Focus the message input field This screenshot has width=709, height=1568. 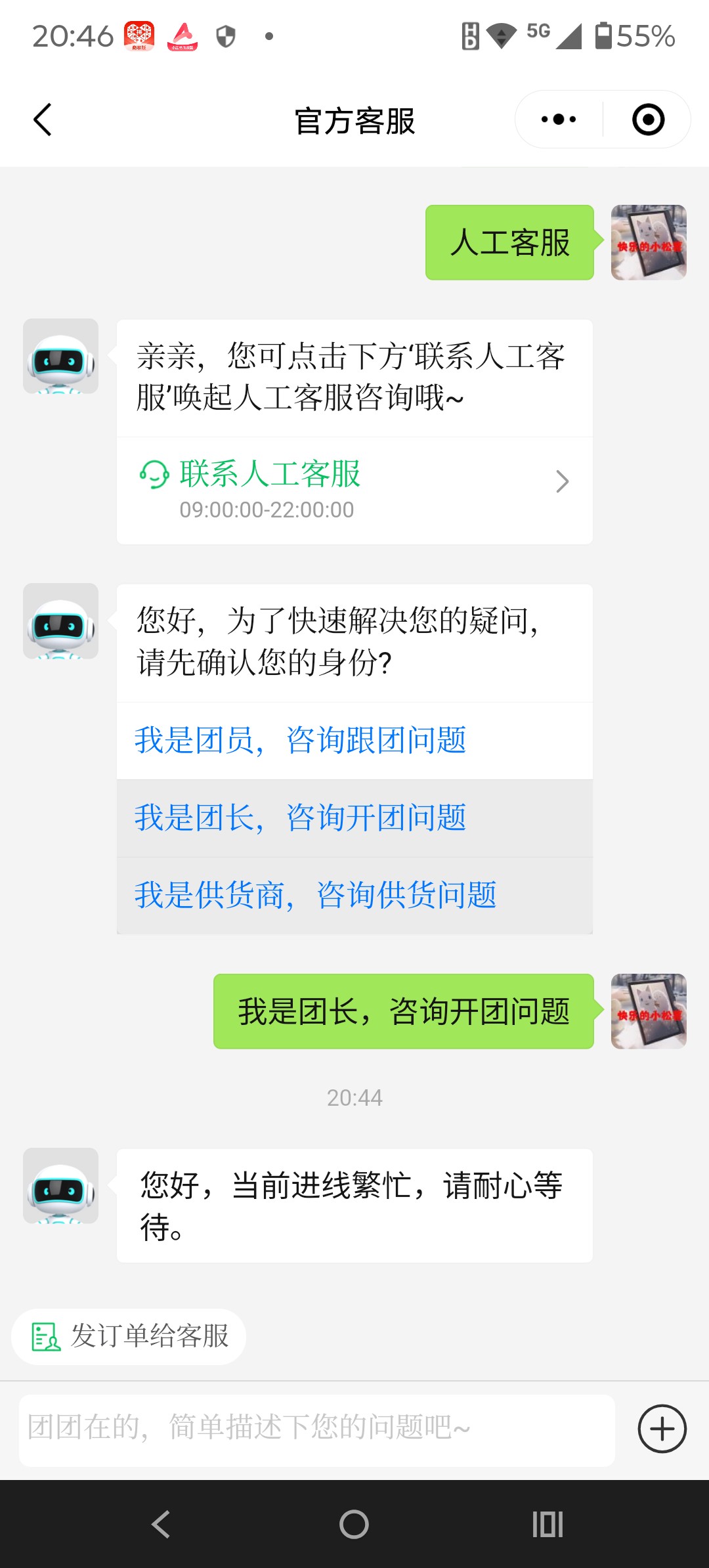tap(316, 1429)
